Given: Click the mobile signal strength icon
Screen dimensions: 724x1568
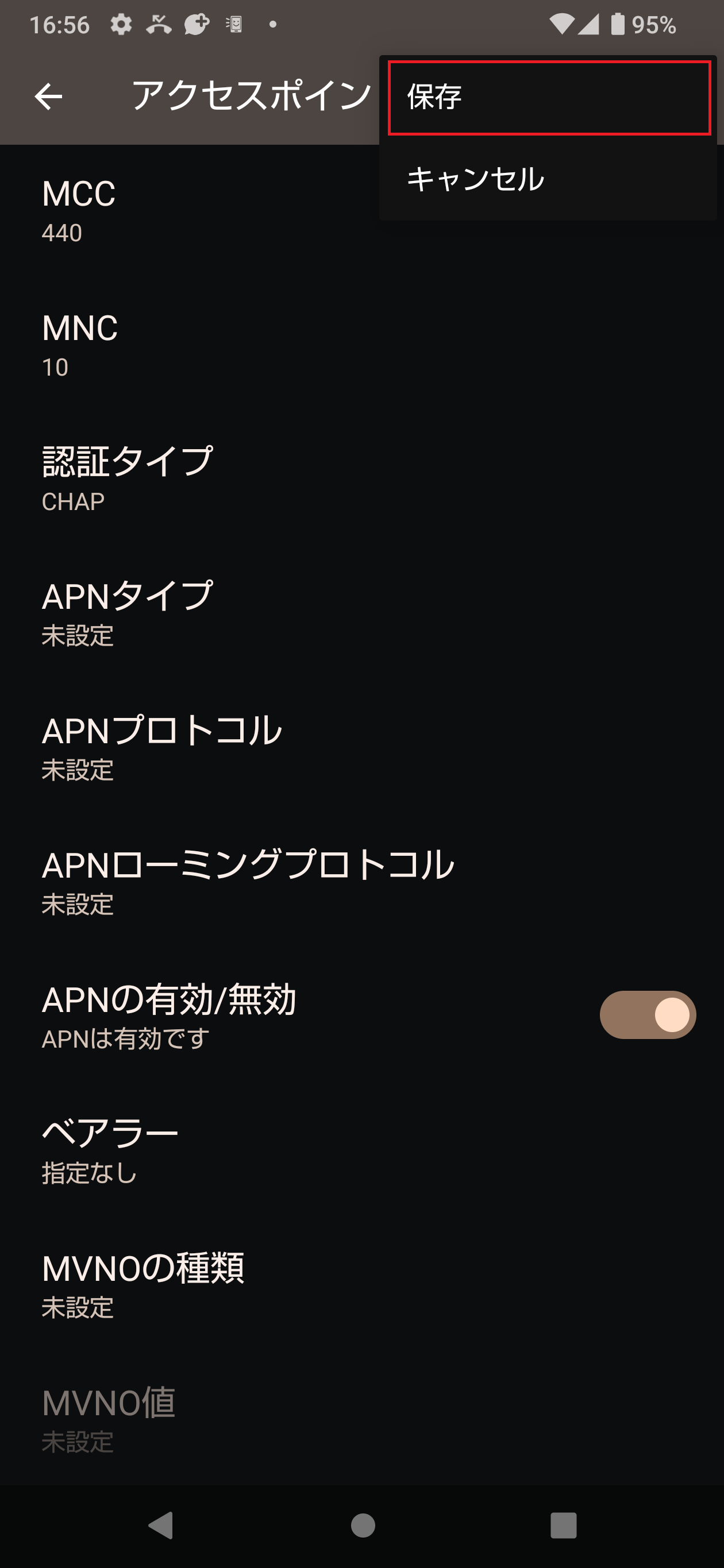Looking at the screenshot, I should click(x=588, y=24).
